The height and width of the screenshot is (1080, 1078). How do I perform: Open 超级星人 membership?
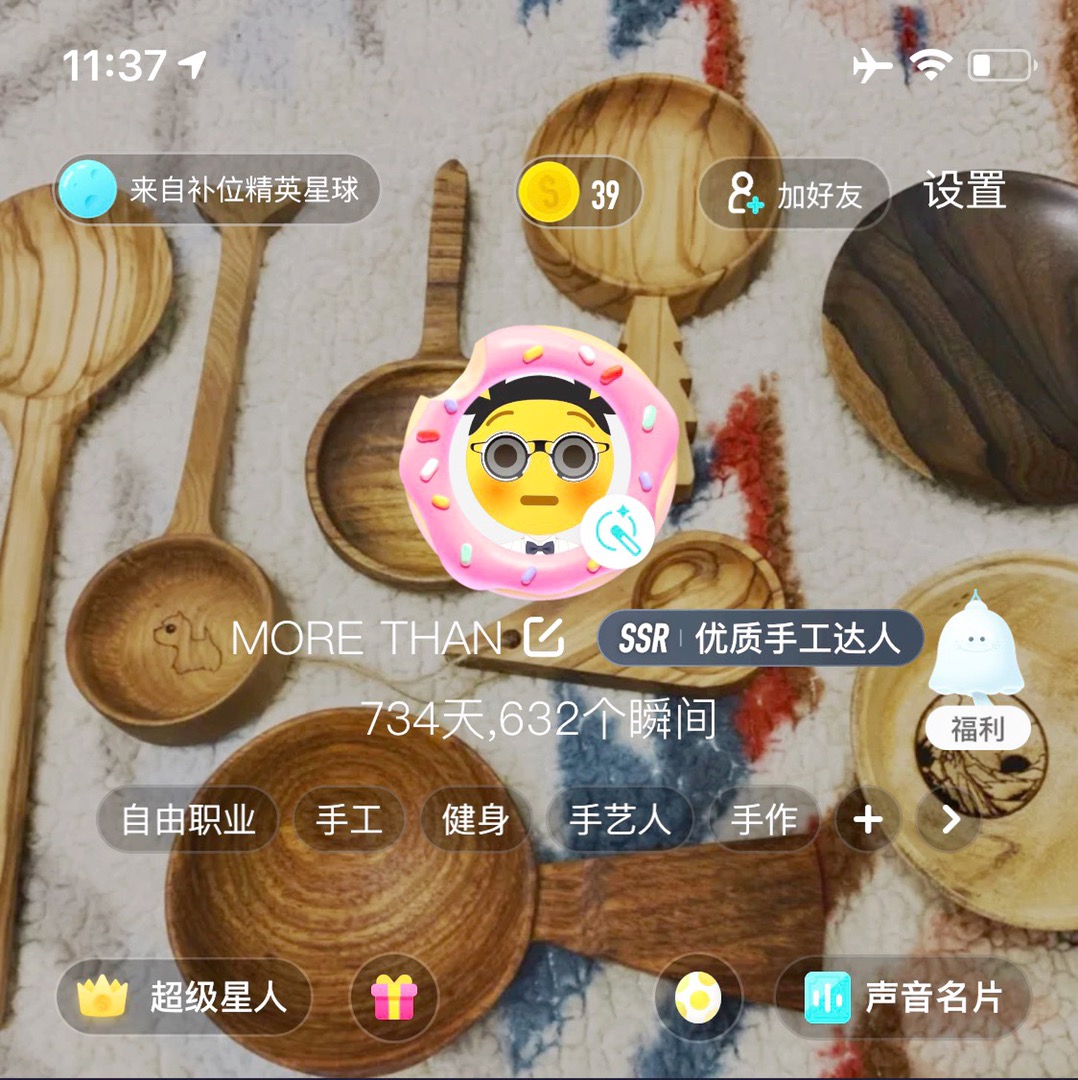(184, 996)
